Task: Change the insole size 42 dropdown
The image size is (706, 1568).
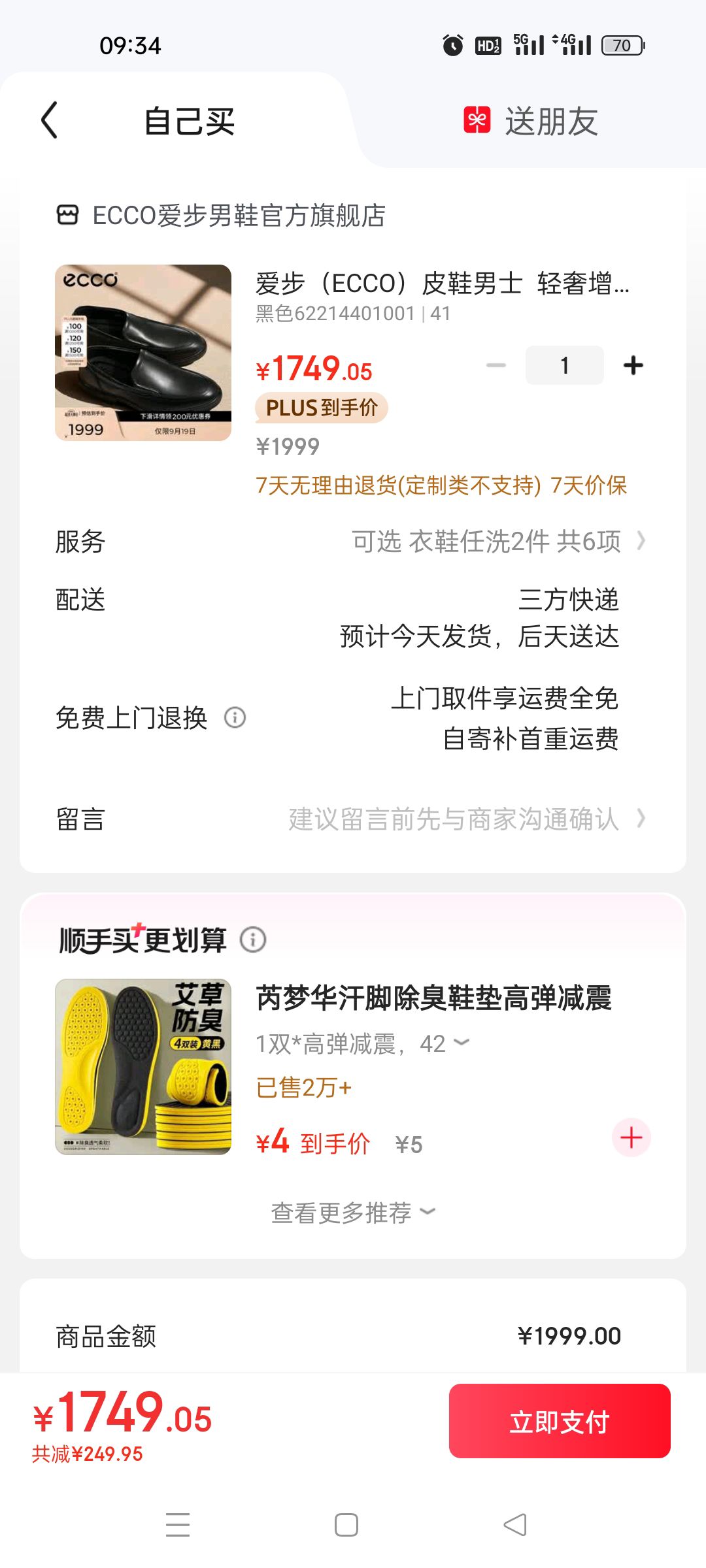Action: (445, 1043)
